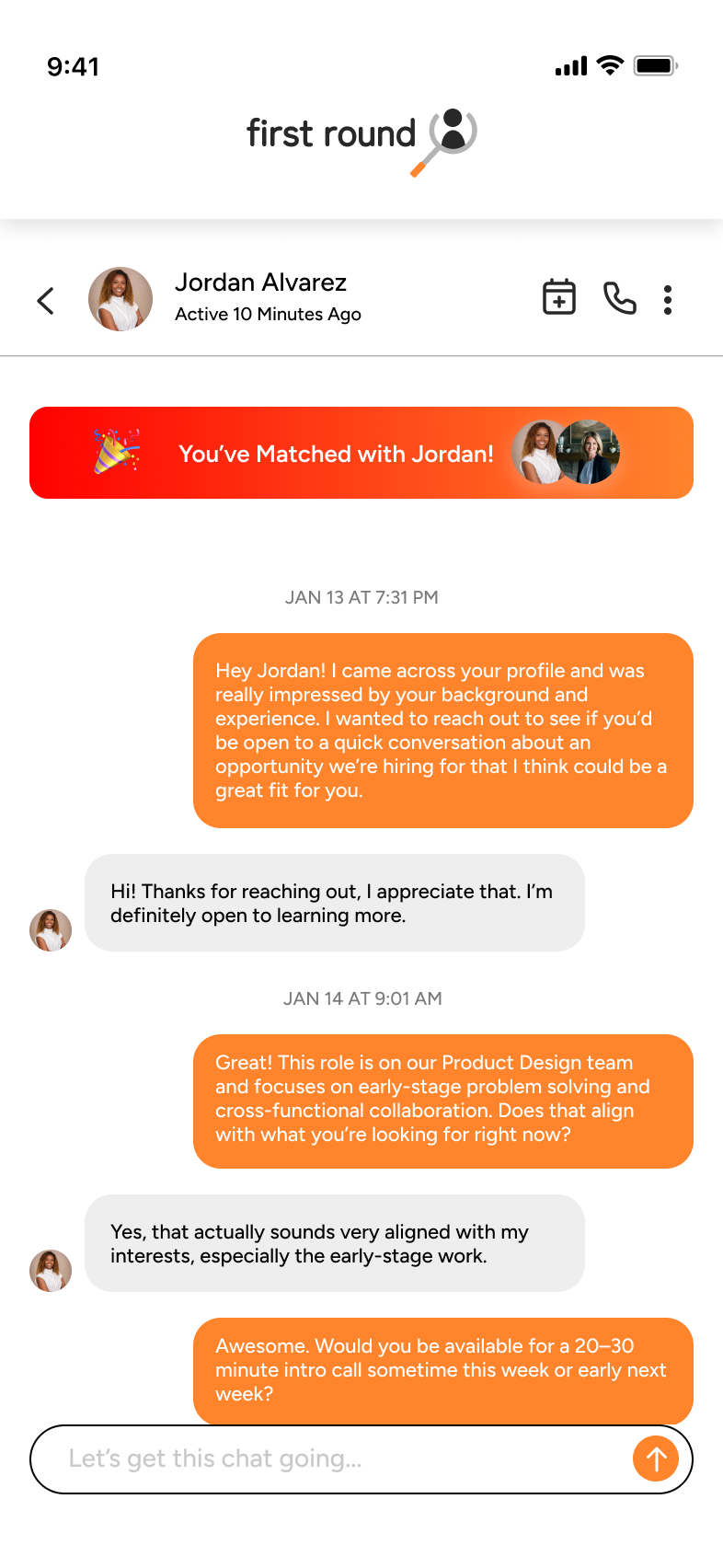Start a phone call with Jordan
Viewport: 723px width, 1568px height.
tap(619, 298)
